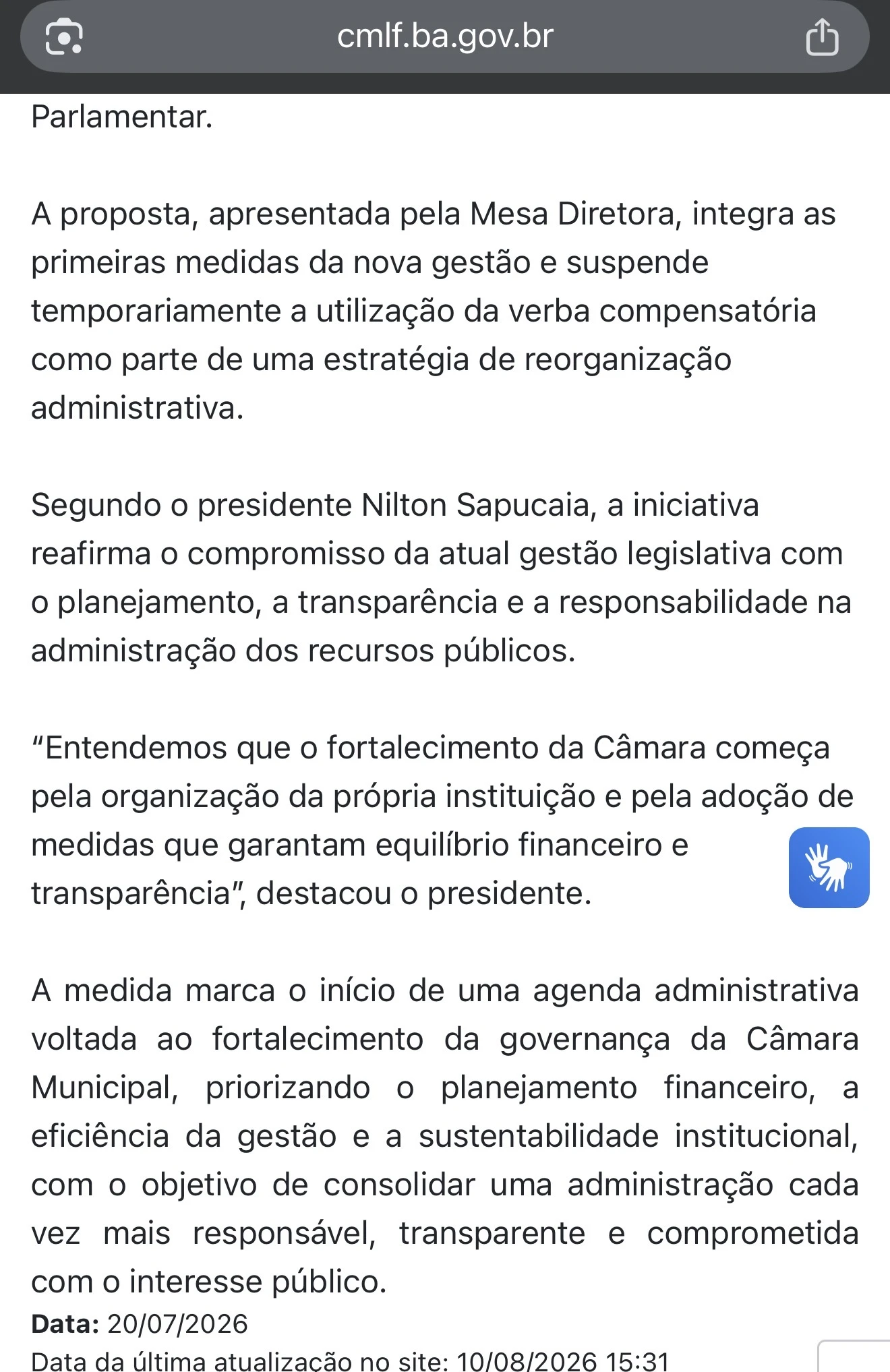Tap the cmlf.ba.gov.br address bar
890x1372 pixels.
click(445, 36)
